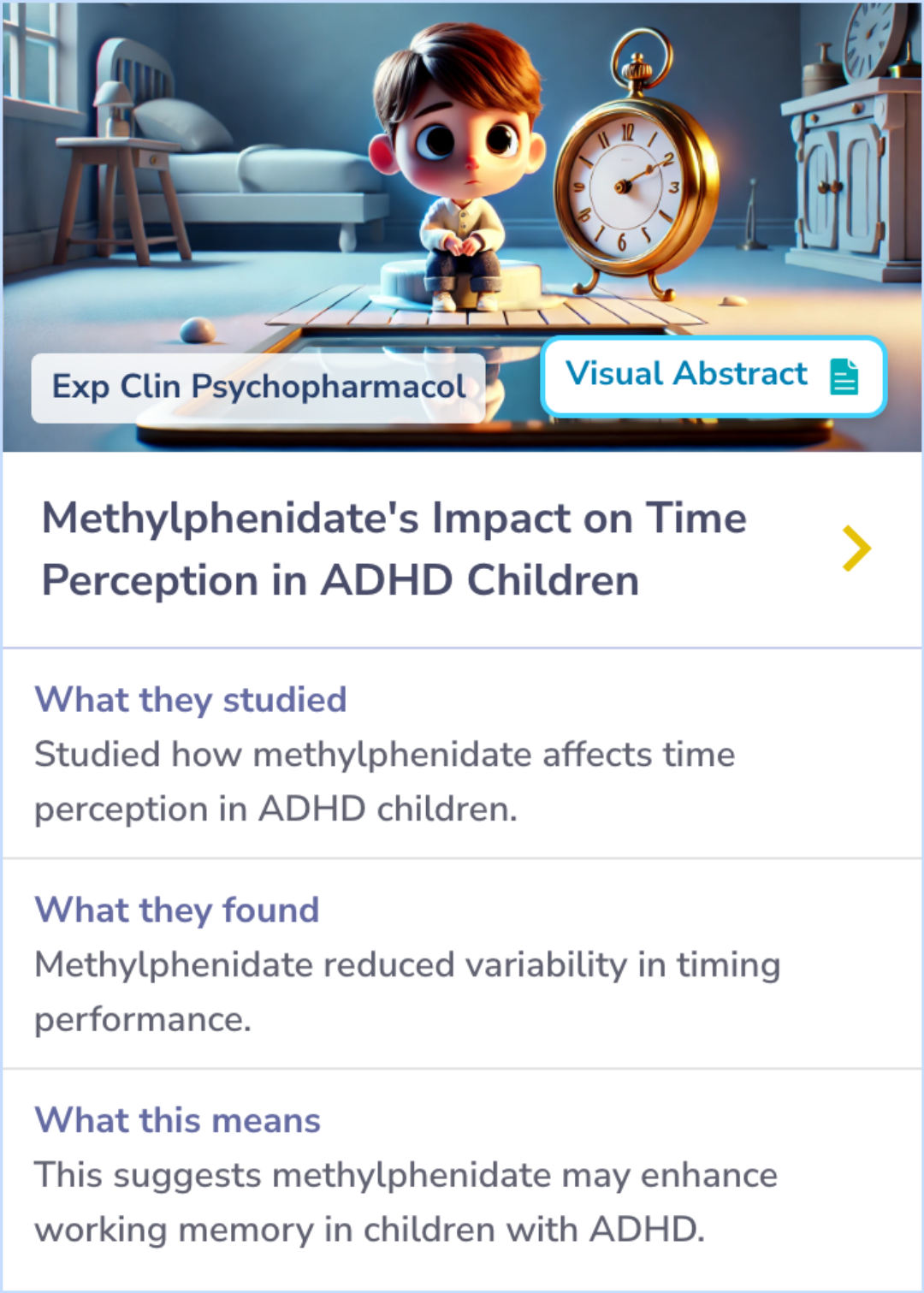The height and width of the screenshot is (1293, 924).
Task: Tap the title 'Methylphenidate's Impact on Time Perception'
Action: (394, 548)
